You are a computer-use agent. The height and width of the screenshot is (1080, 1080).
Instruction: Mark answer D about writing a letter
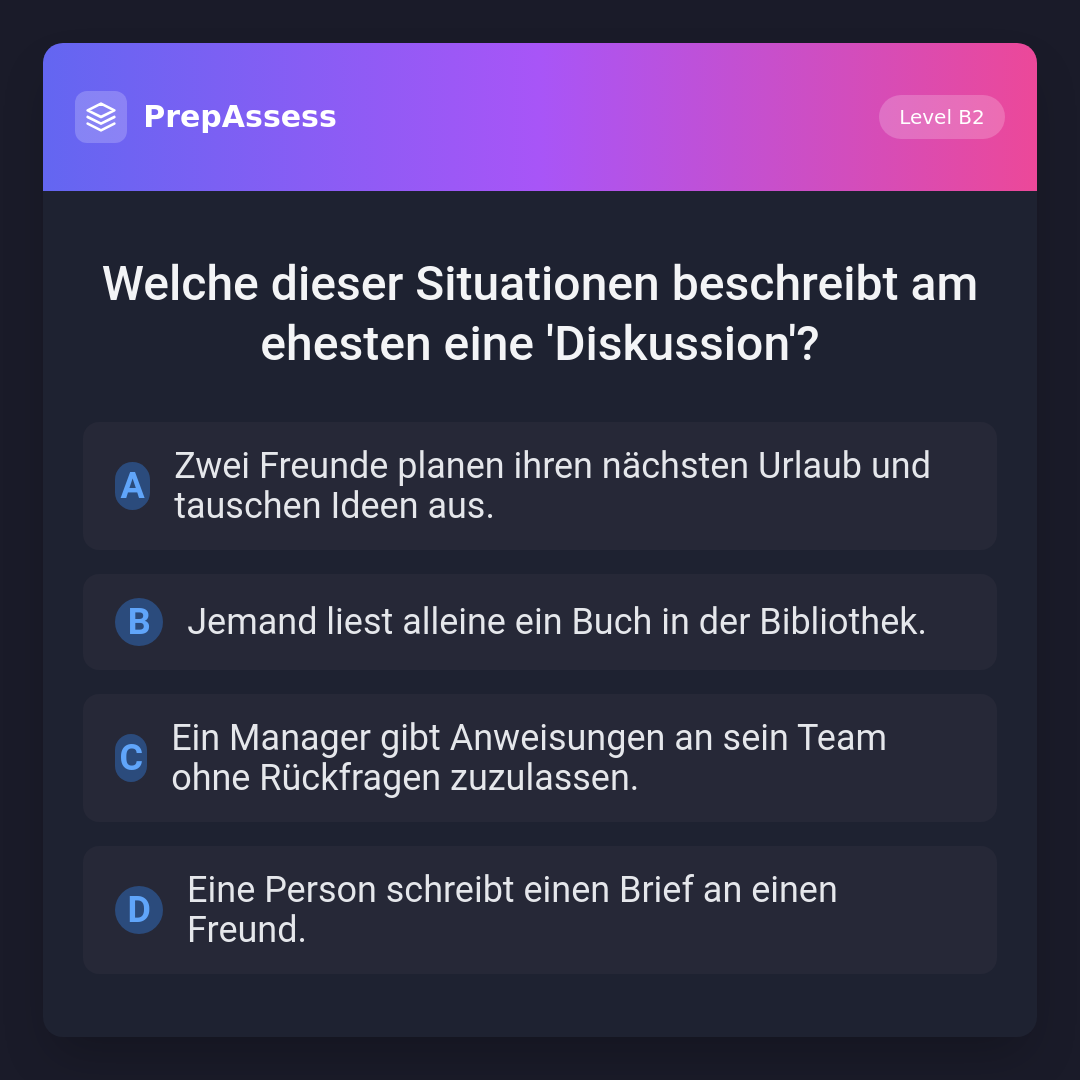tap(540, 910)
